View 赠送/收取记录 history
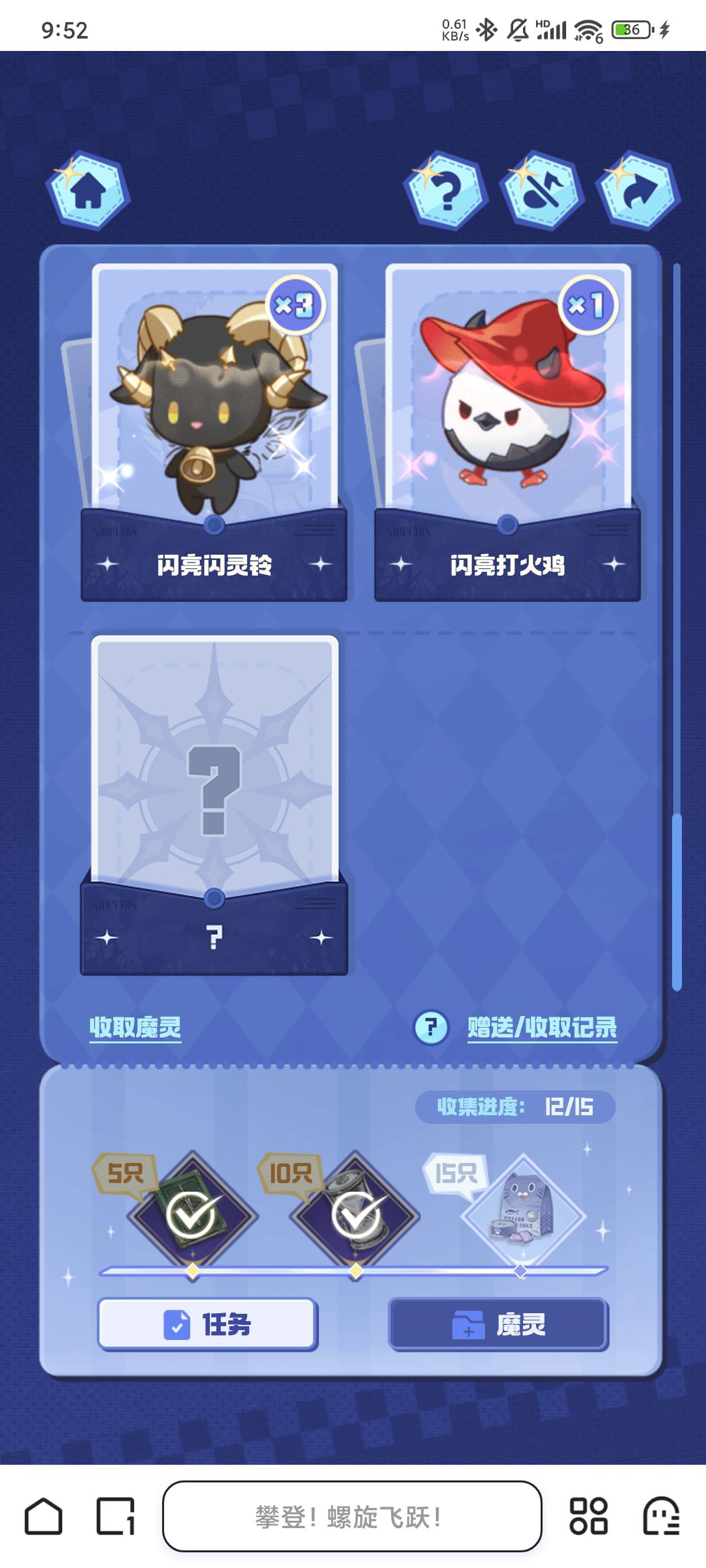706x1568 pixels. (542, 1027)
